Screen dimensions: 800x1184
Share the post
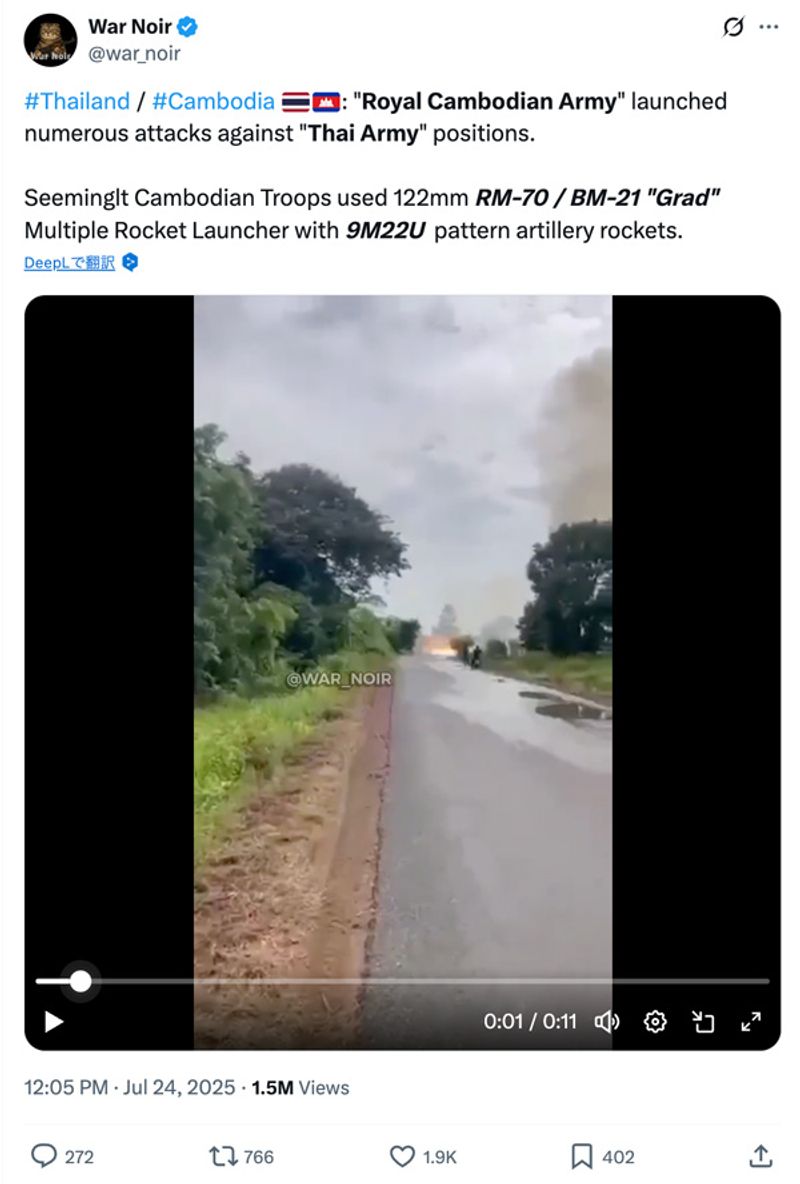click(760, 1156)
